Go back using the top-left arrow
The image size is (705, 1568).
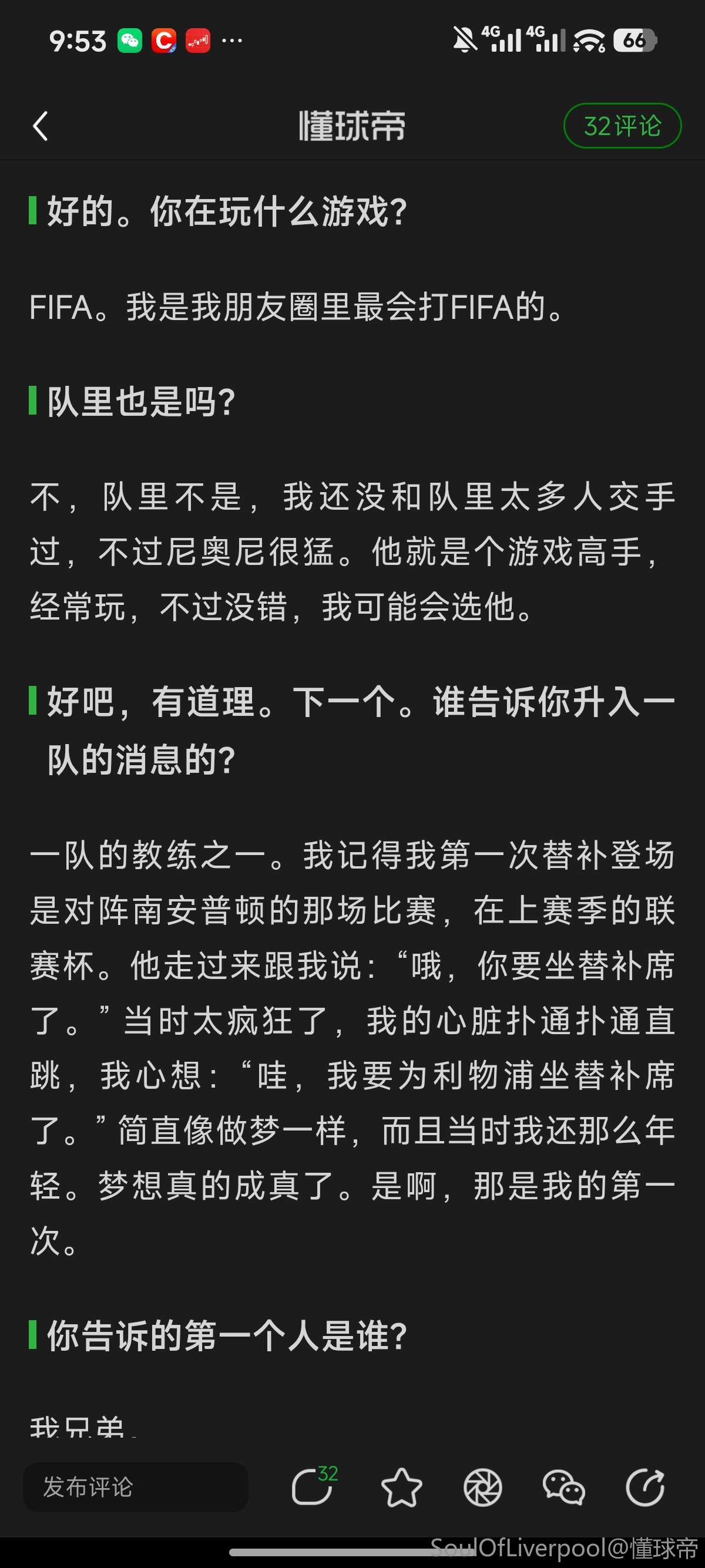tap(41, 126)
